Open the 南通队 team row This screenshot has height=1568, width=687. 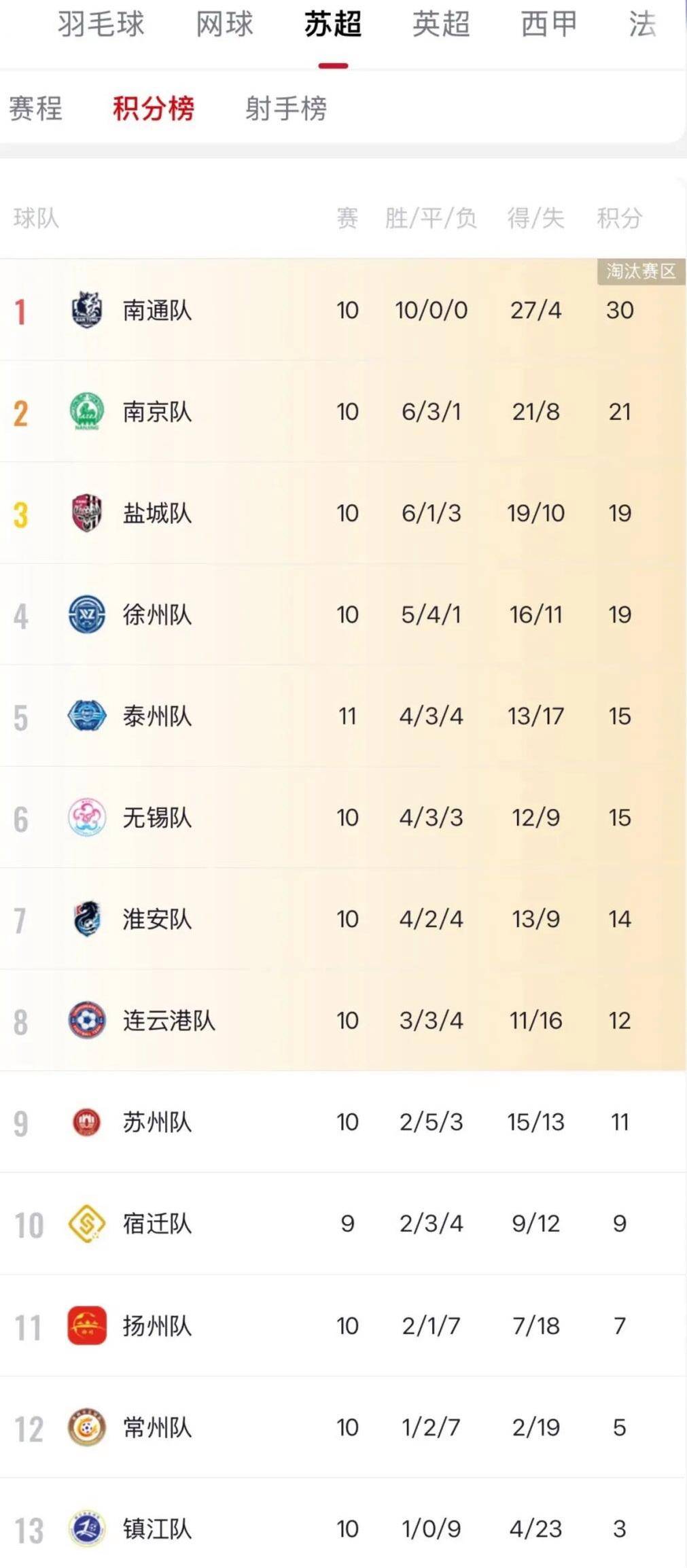343,310
